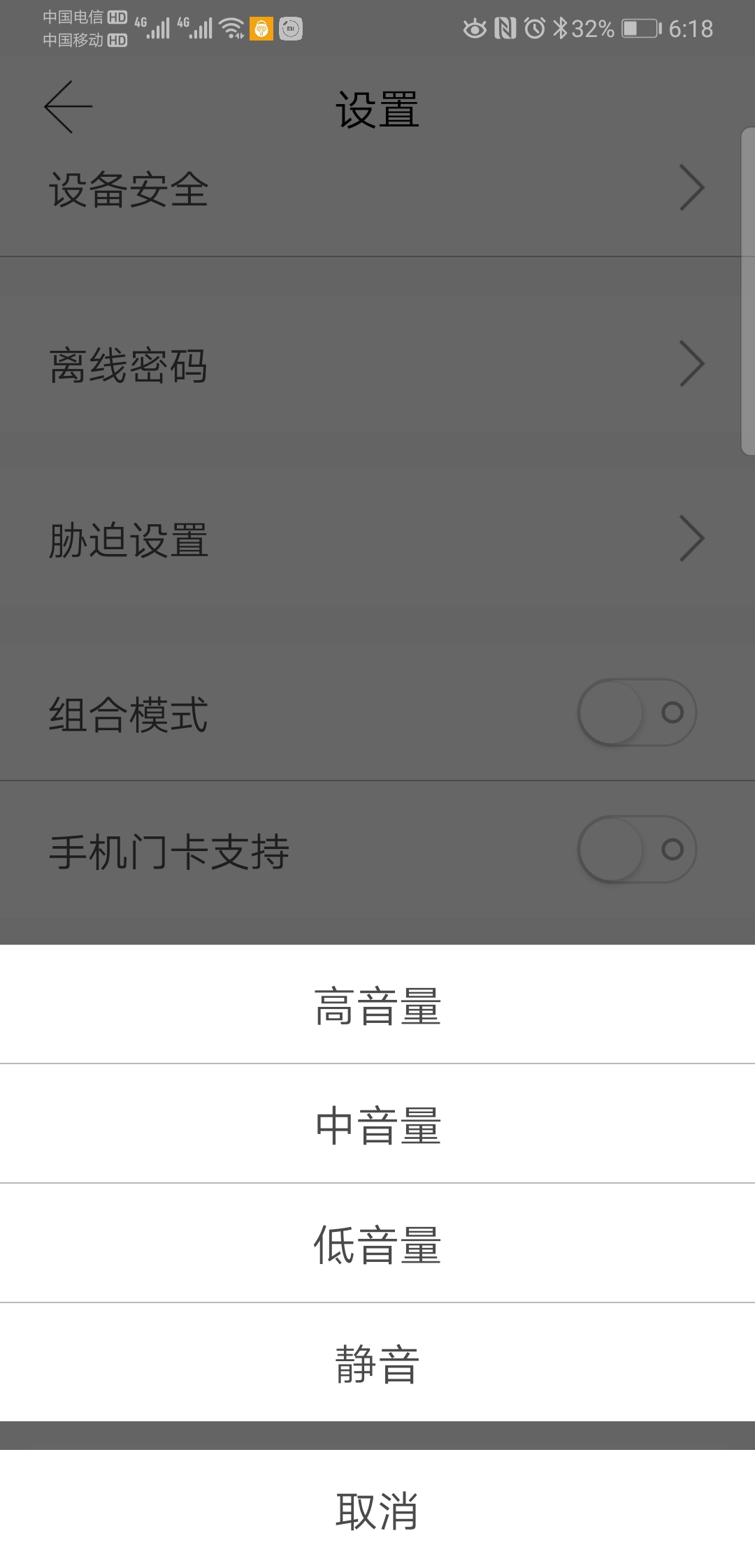The width and height of the screenshot is (755, 1568).
Task: Pick the 低音量 (low volume) option
Action: [x=377, y=1244]
